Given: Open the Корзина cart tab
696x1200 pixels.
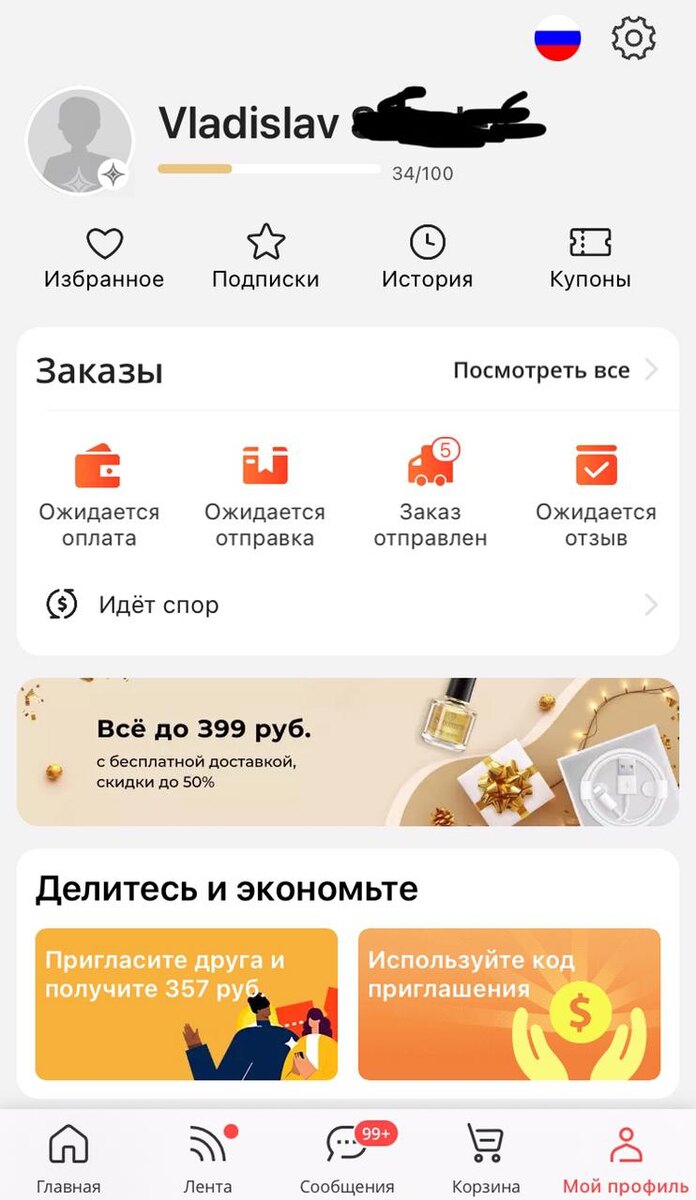Looking at the screenshot, I should (485, 1157).
